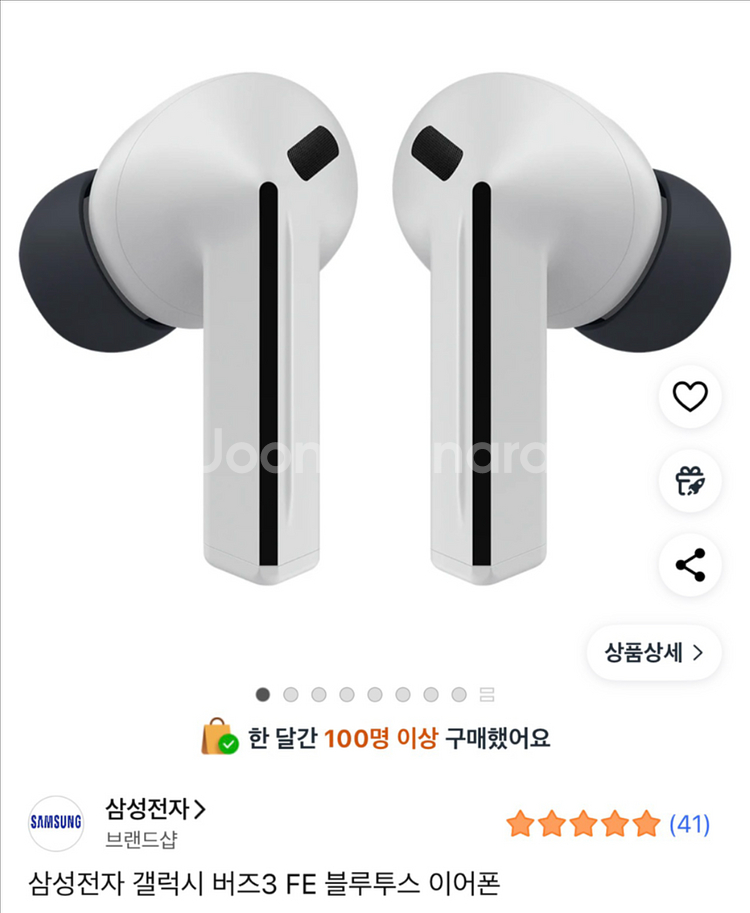Open the gift icon button
The height and width of the screenshot is (913, 750).
point(690,481)
